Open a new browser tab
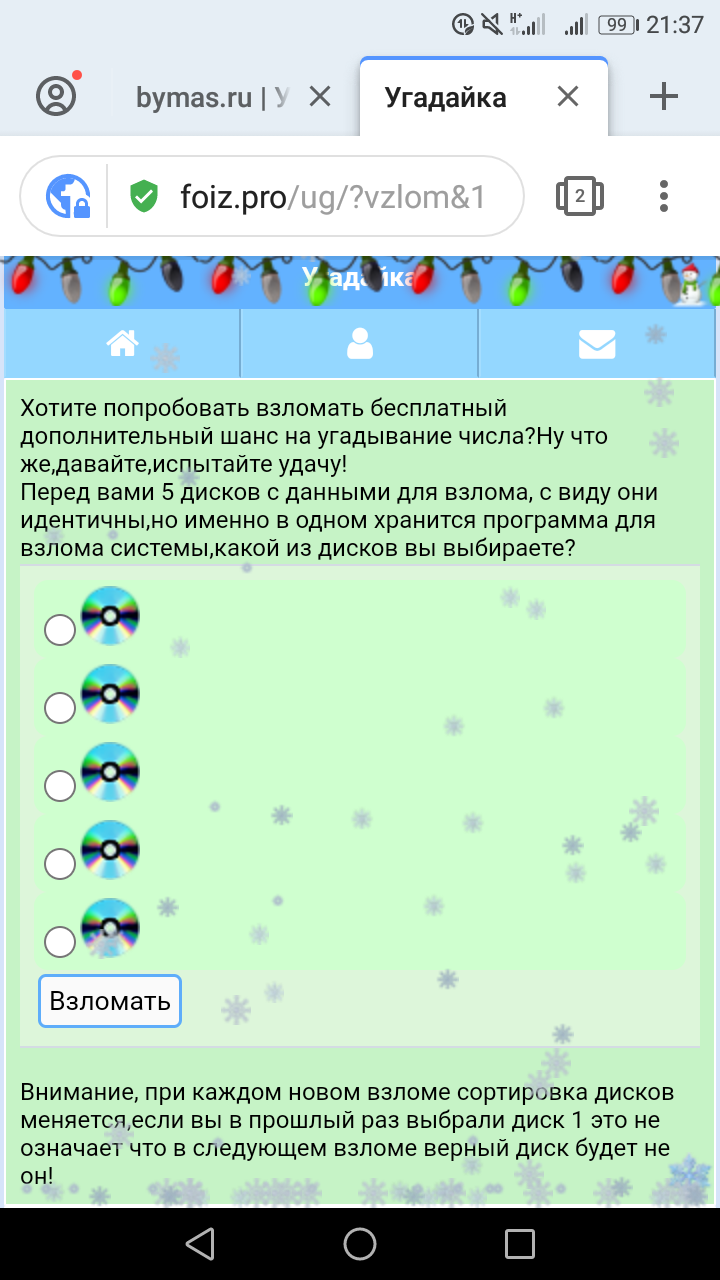The image size is (720, 1280). pyautogui.click(x=664, y=97)
